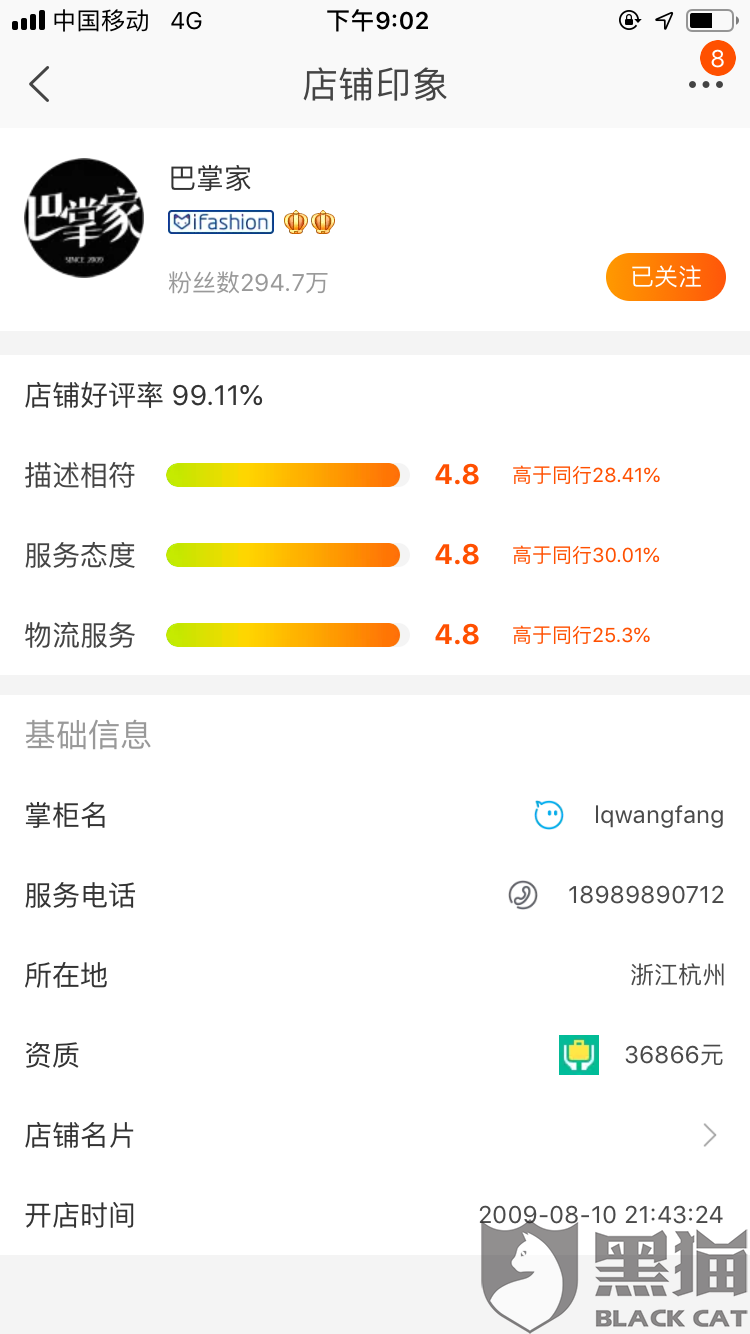Open the three-dot overflow menu

click(705, 85)
